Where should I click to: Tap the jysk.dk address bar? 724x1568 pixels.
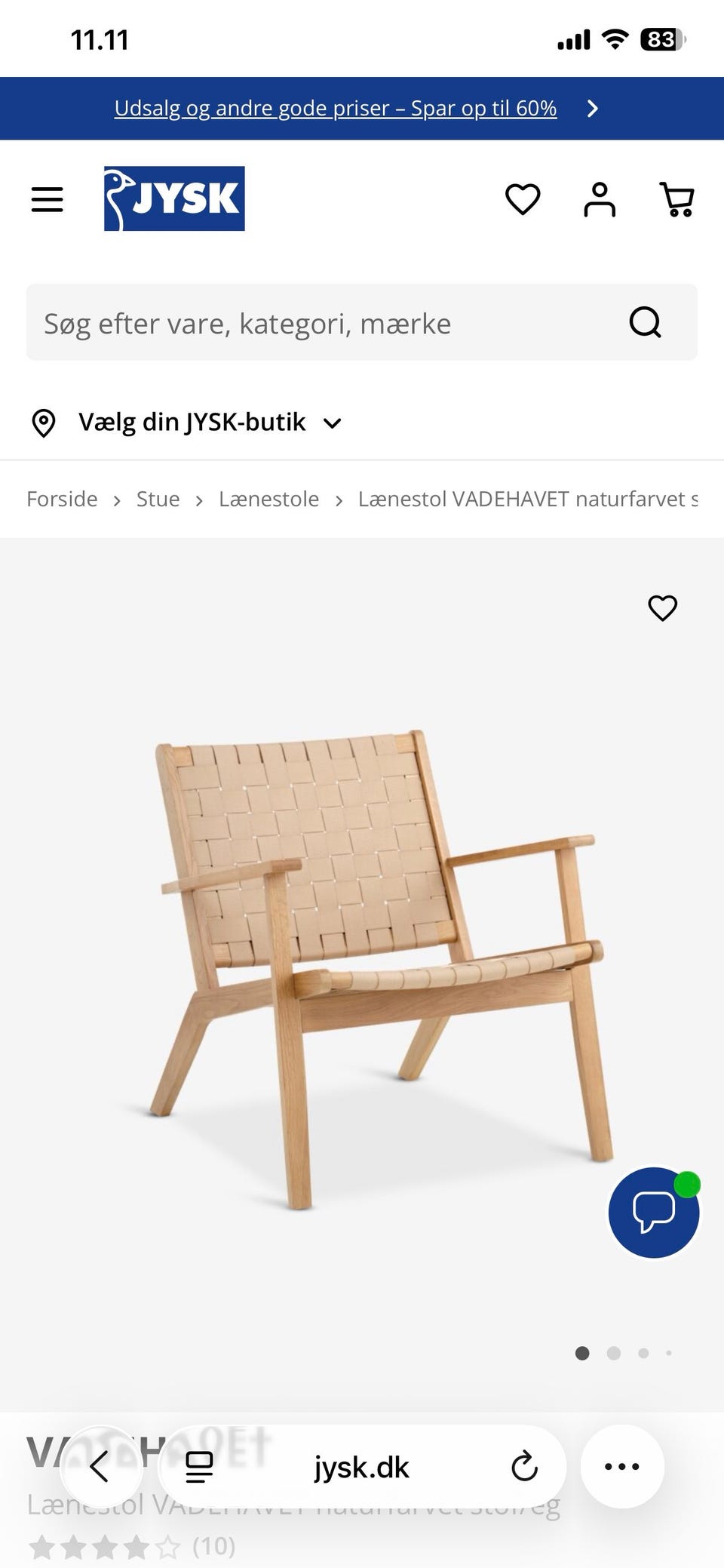point(362,1467)
